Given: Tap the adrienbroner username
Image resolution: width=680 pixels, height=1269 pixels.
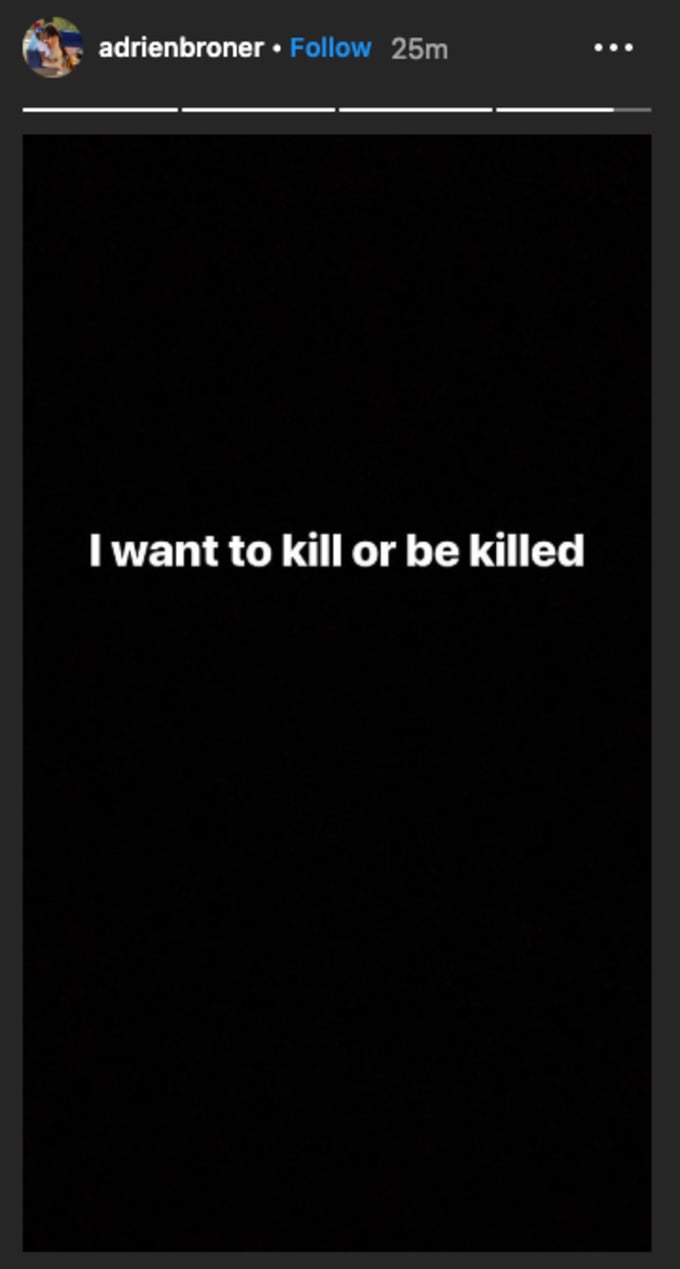Looking at the screenshot, I should 181,47.
